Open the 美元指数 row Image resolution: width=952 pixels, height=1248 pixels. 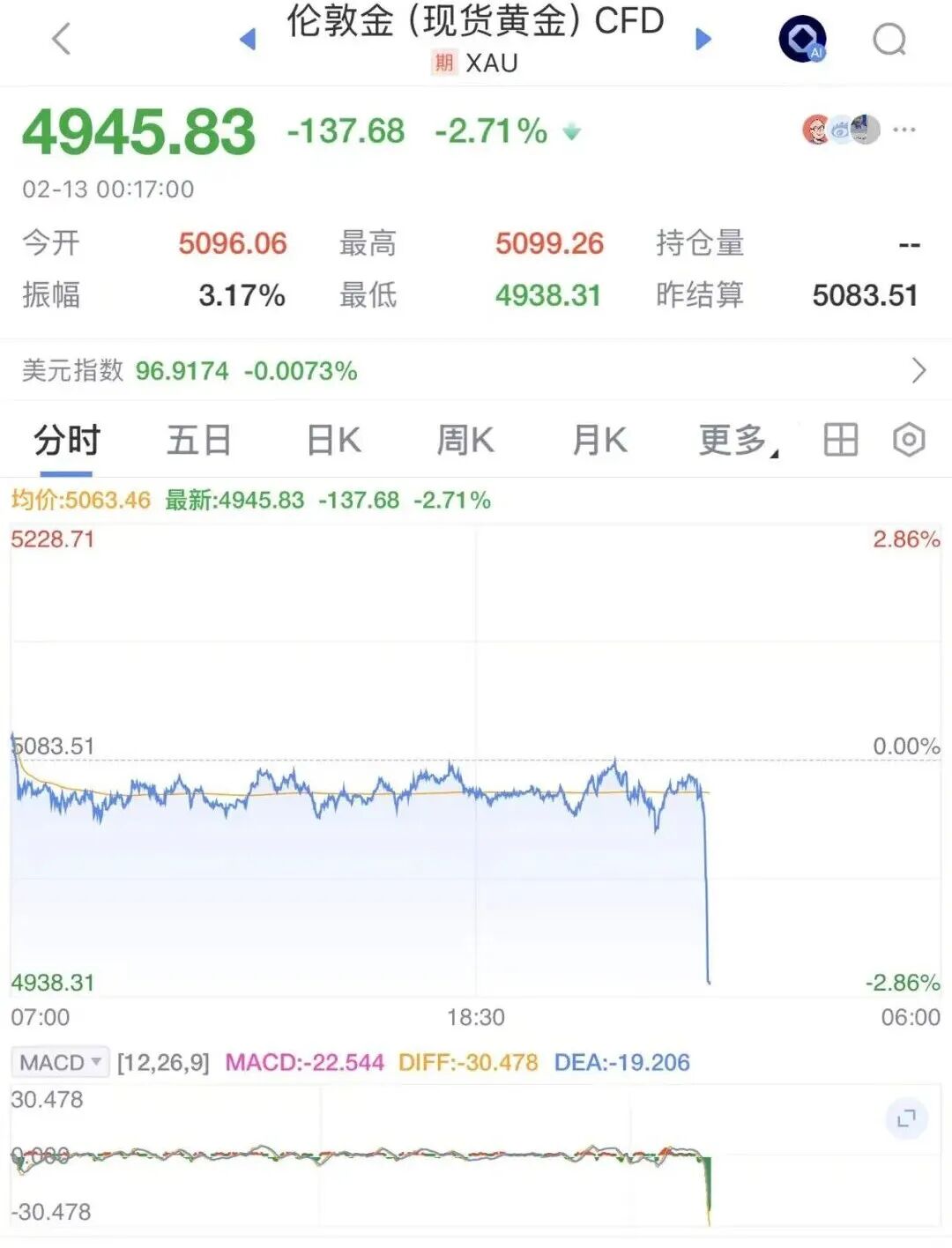476,371
